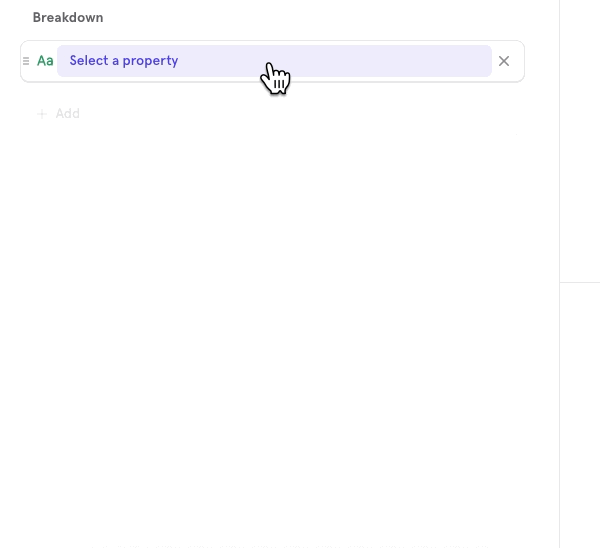Remove the breakdown property row
Screen dimensions: 600x548
click(504, 61)
